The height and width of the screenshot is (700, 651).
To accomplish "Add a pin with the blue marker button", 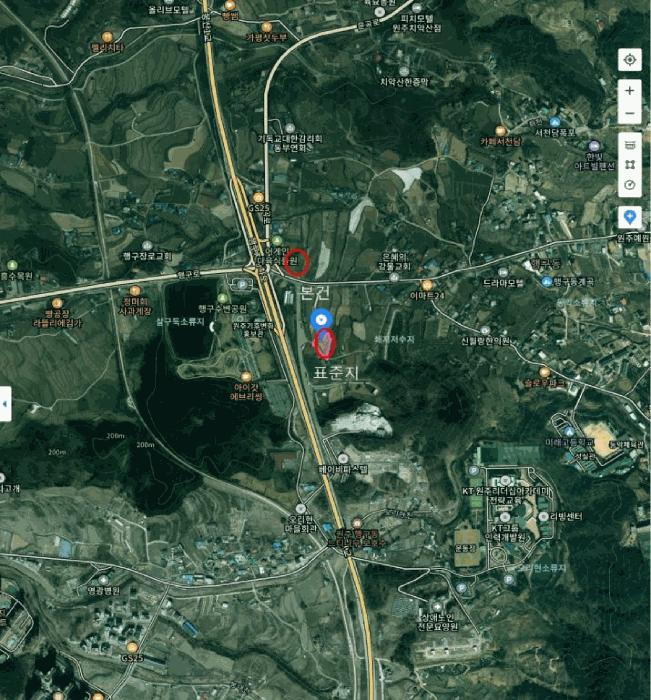I will pos(630,218).
